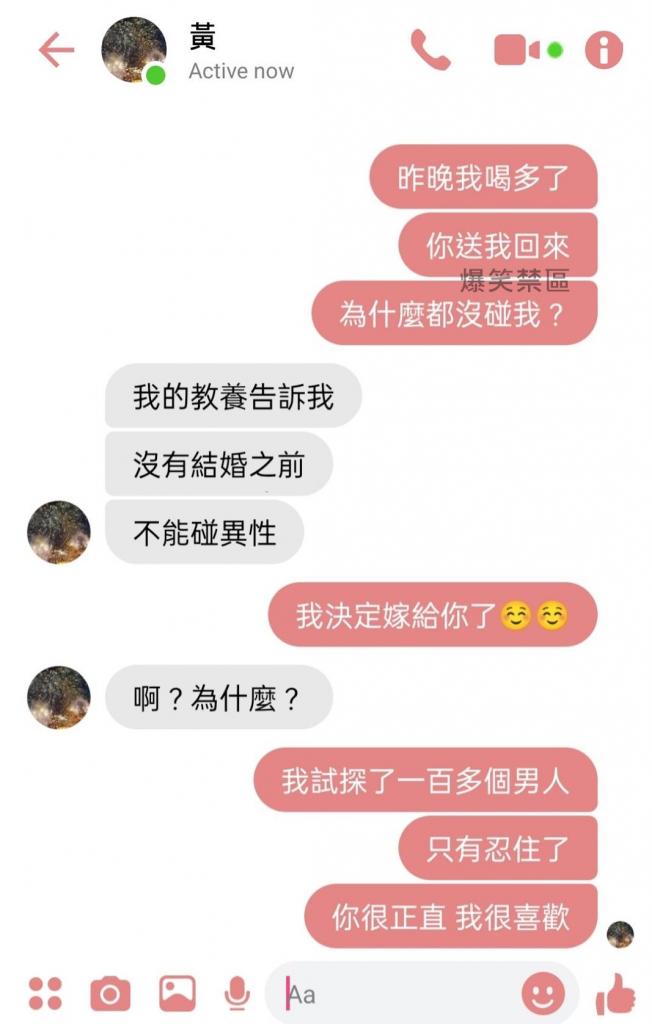Open the camera to take a photo
This screenshot has width=652, height=1024.
coord(111,993)
